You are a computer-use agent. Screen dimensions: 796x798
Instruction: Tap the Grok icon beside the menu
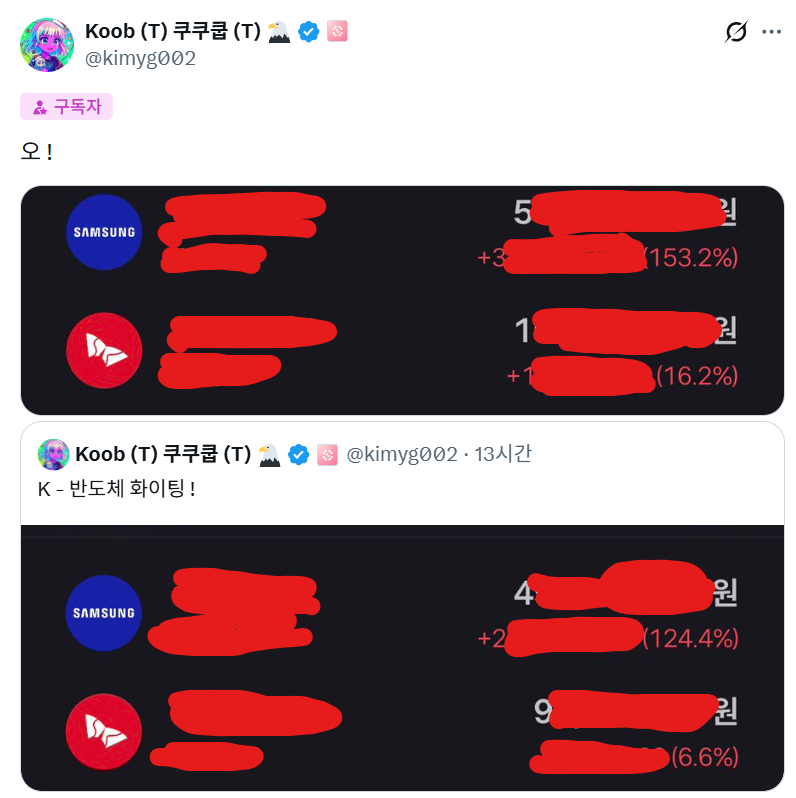(735, 32)
